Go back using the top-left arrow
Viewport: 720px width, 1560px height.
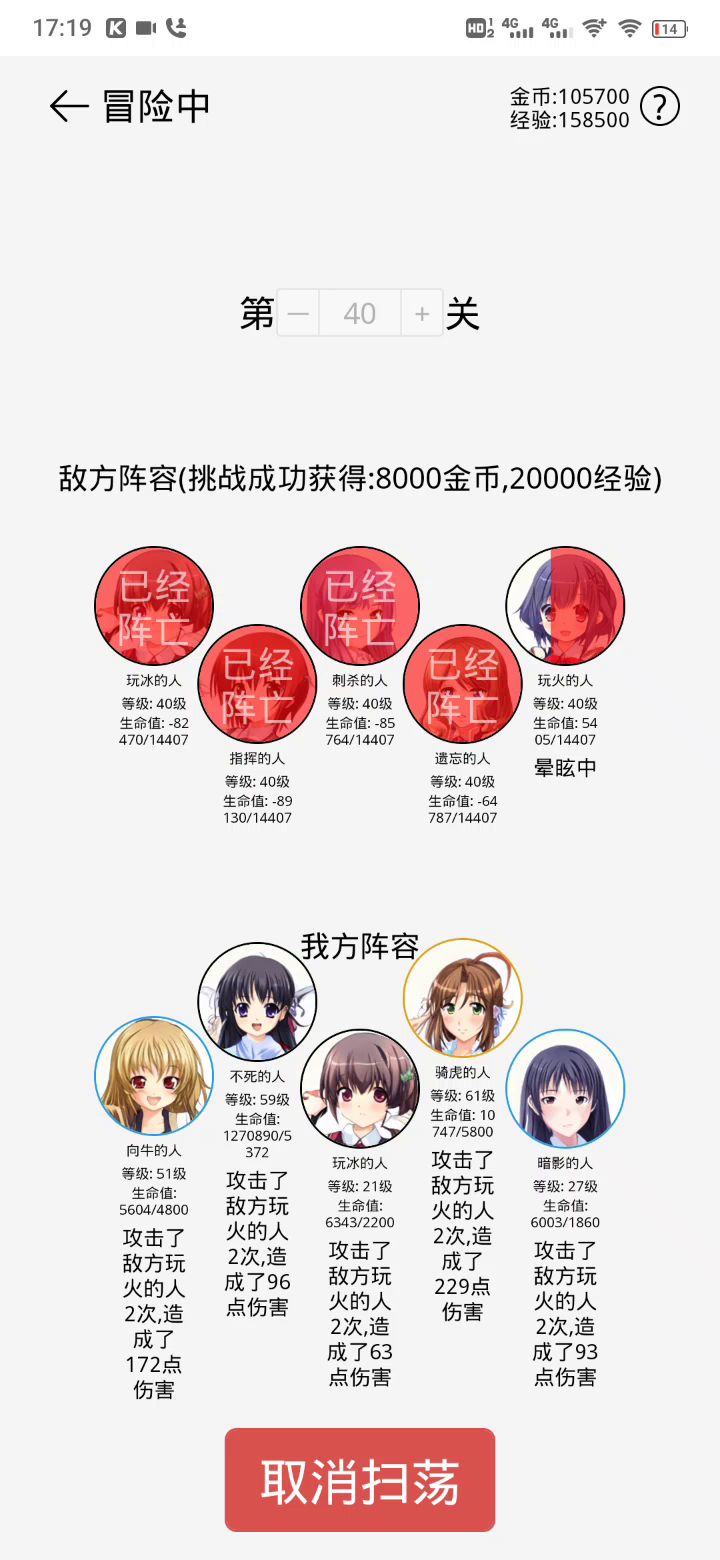click(x=69, y=106)
